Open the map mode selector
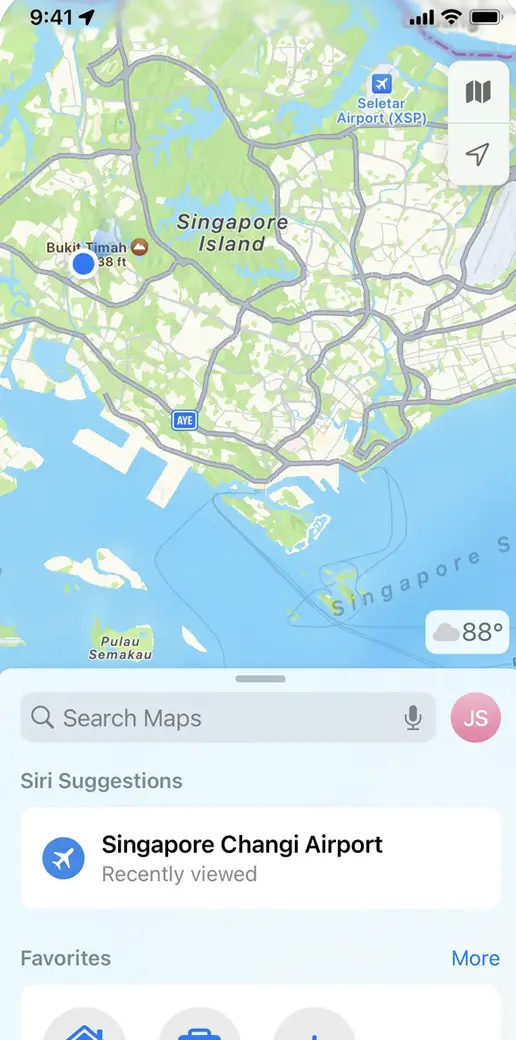The height and width of the screenshot is (1040, 516). [478, 92]
